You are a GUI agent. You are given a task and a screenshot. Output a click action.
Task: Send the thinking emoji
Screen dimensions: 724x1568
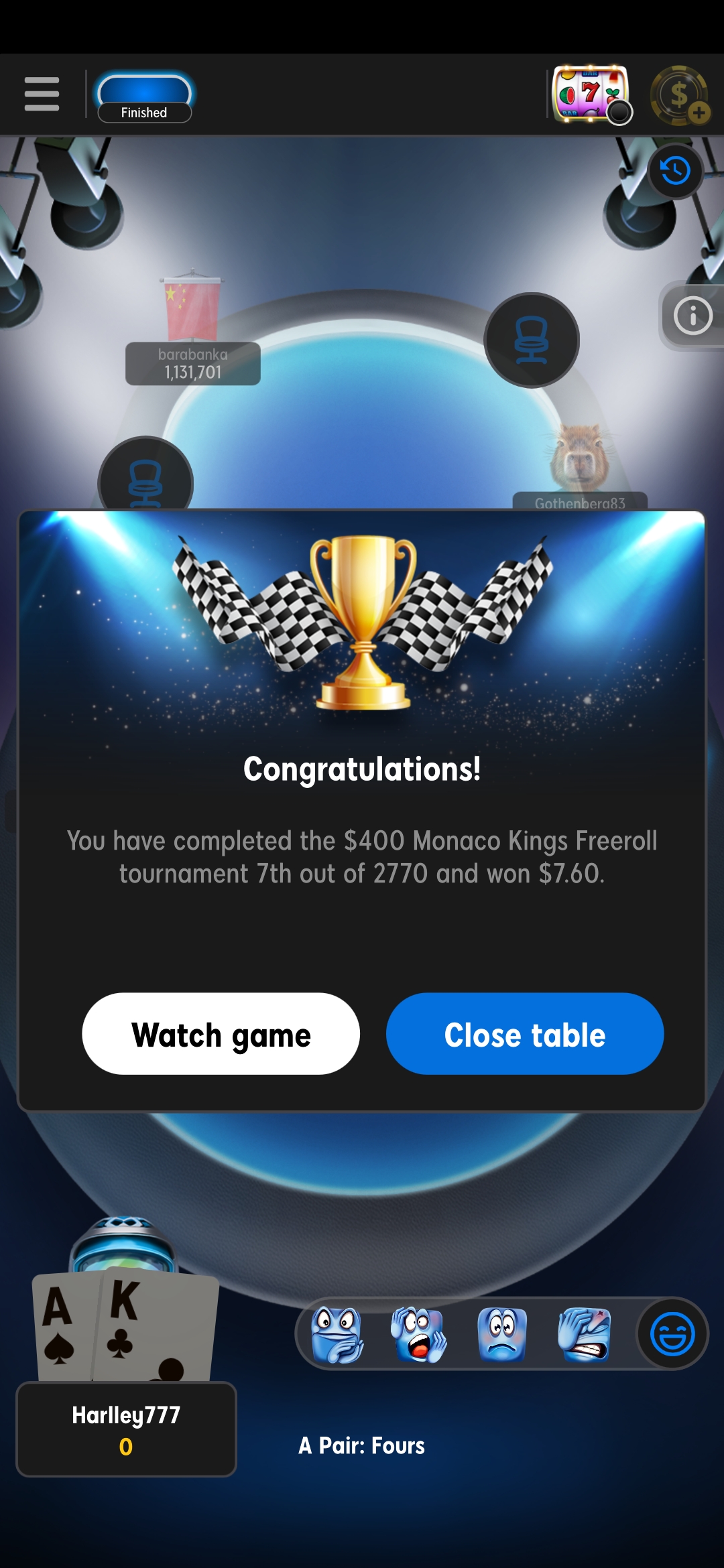tap(338, 1334)
